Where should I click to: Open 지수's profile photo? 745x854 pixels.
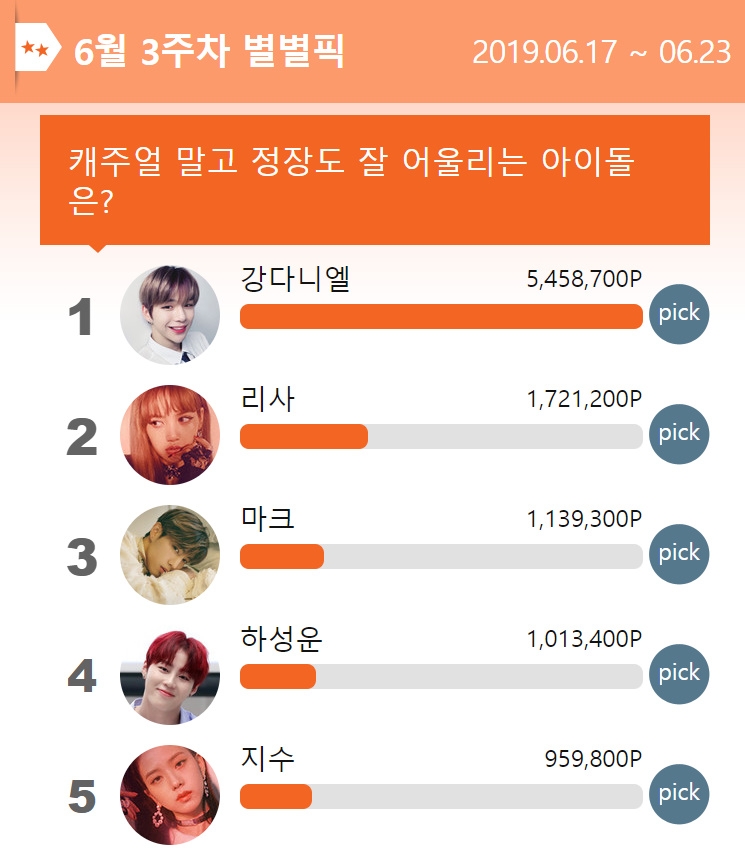(171, 793)
